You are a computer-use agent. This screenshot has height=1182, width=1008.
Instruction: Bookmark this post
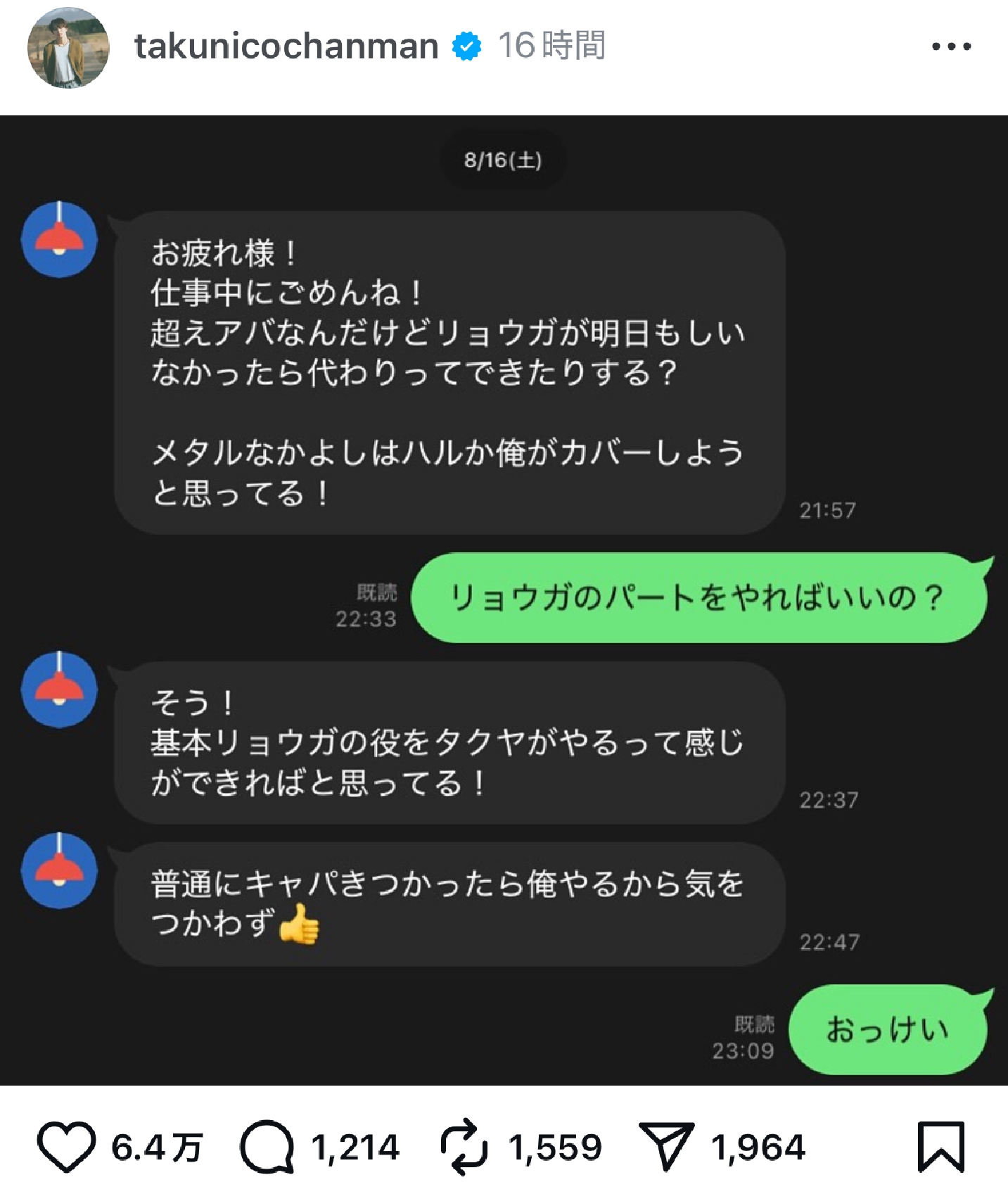940,1147
